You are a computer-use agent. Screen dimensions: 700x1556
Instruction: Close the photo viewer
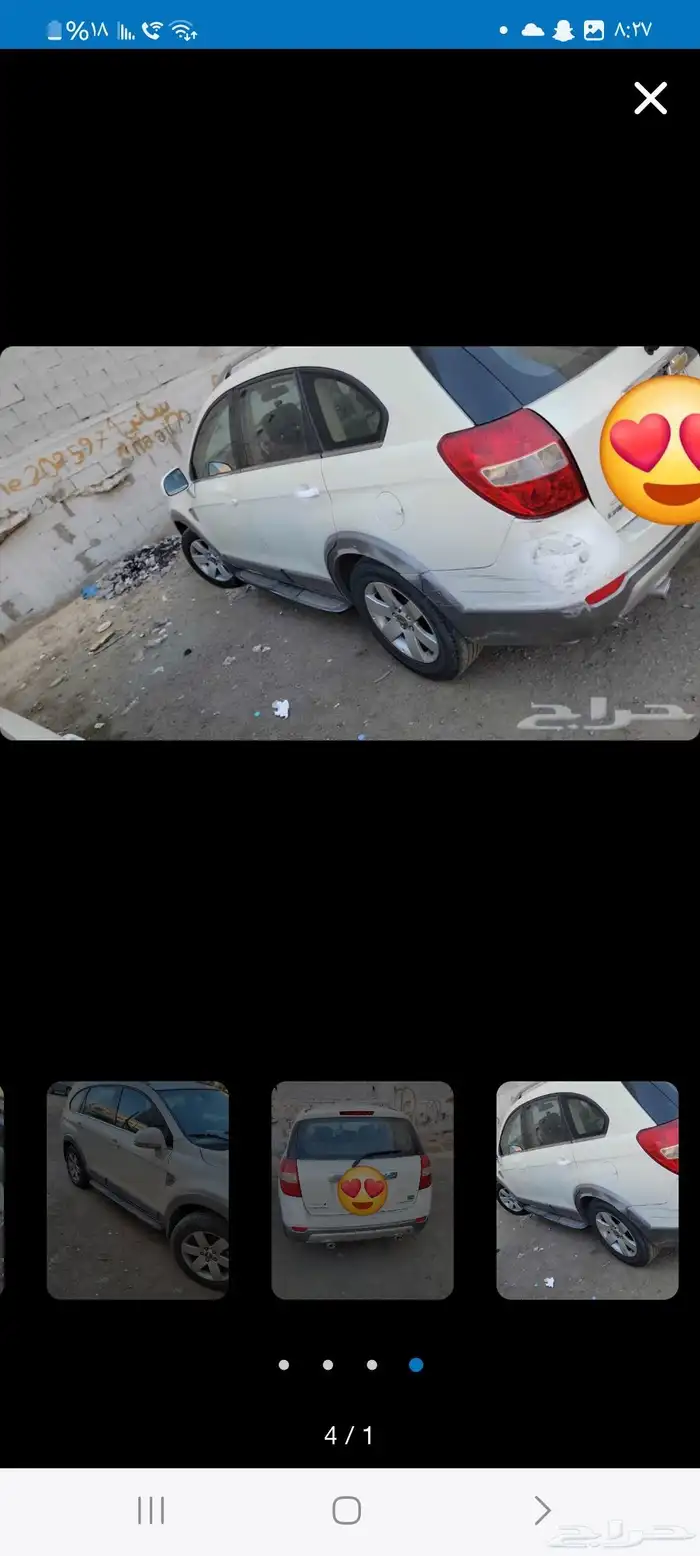point(650,98)
